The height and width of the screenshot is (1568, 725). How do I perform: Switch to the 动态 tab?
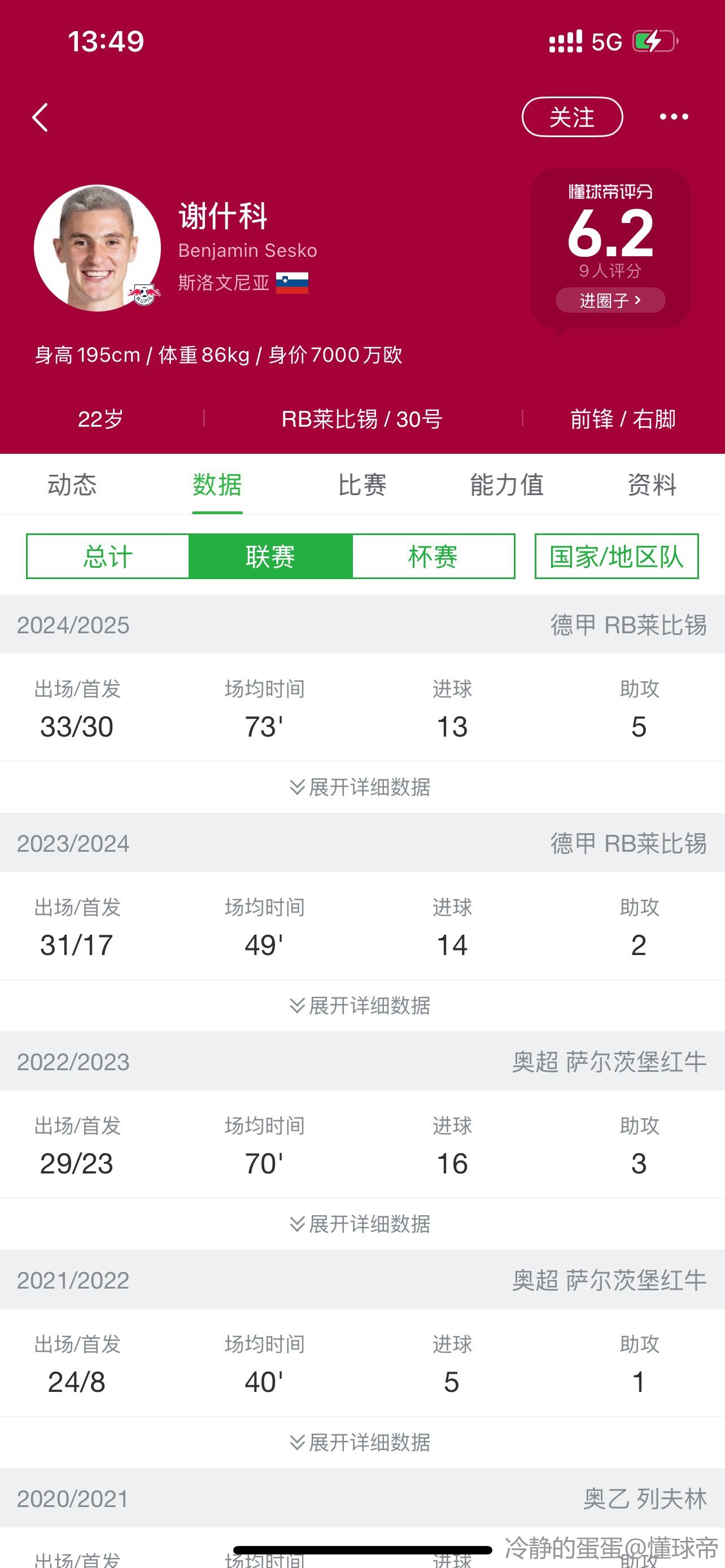72,485
